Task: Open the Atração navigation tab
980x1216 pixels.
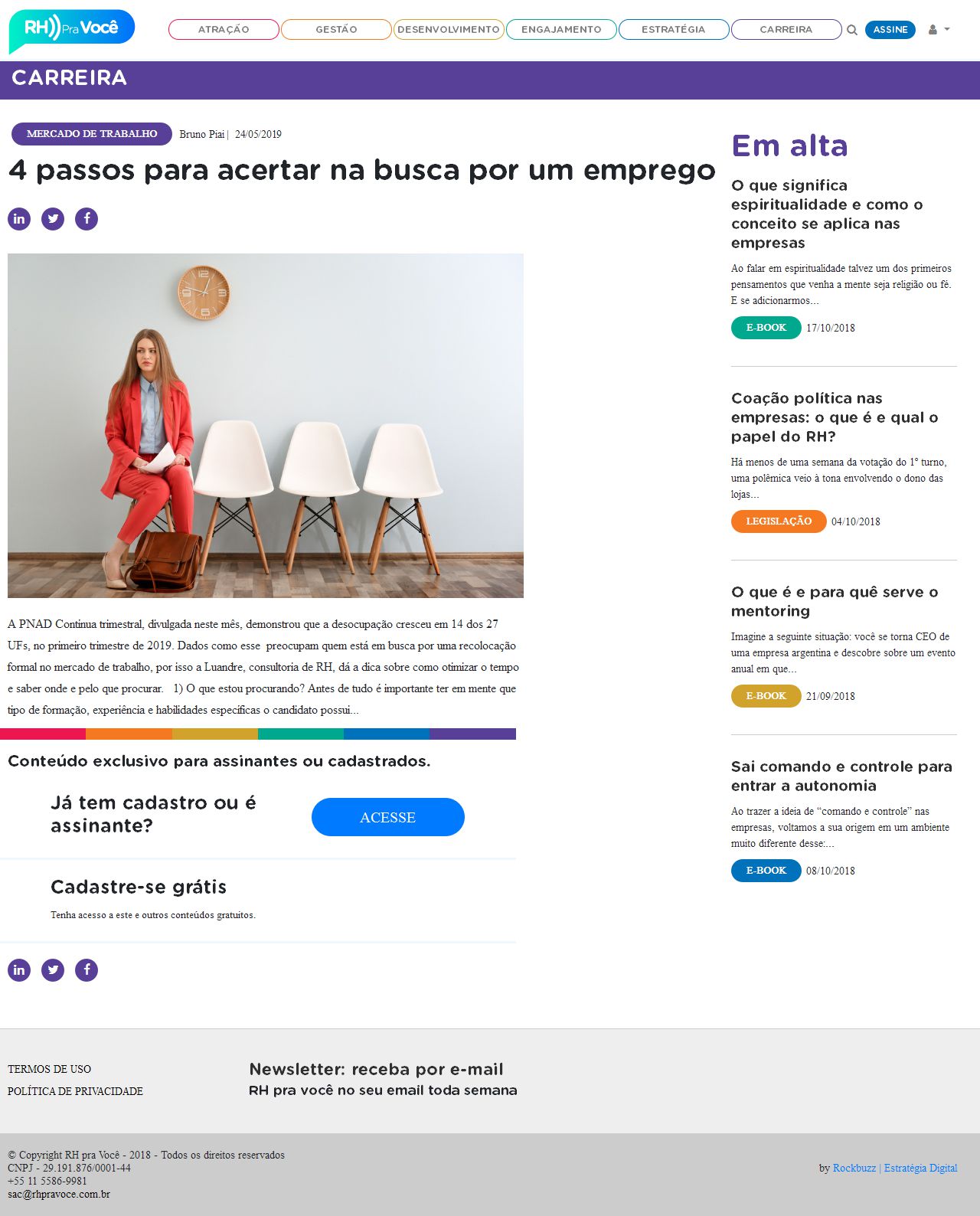Action: point(224,30)
